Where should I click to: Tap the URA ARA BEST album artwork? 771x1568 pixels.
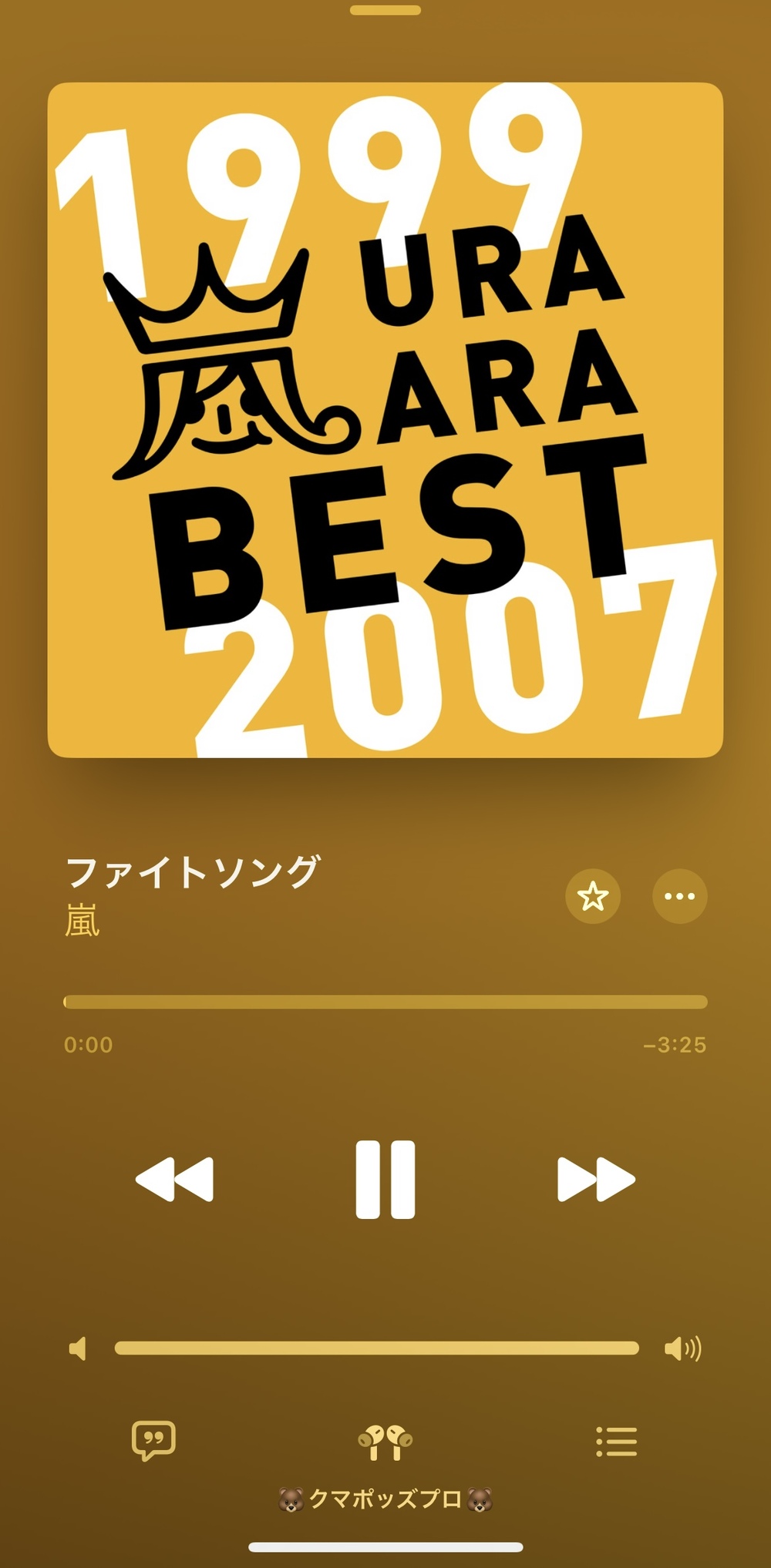point(385,420)
